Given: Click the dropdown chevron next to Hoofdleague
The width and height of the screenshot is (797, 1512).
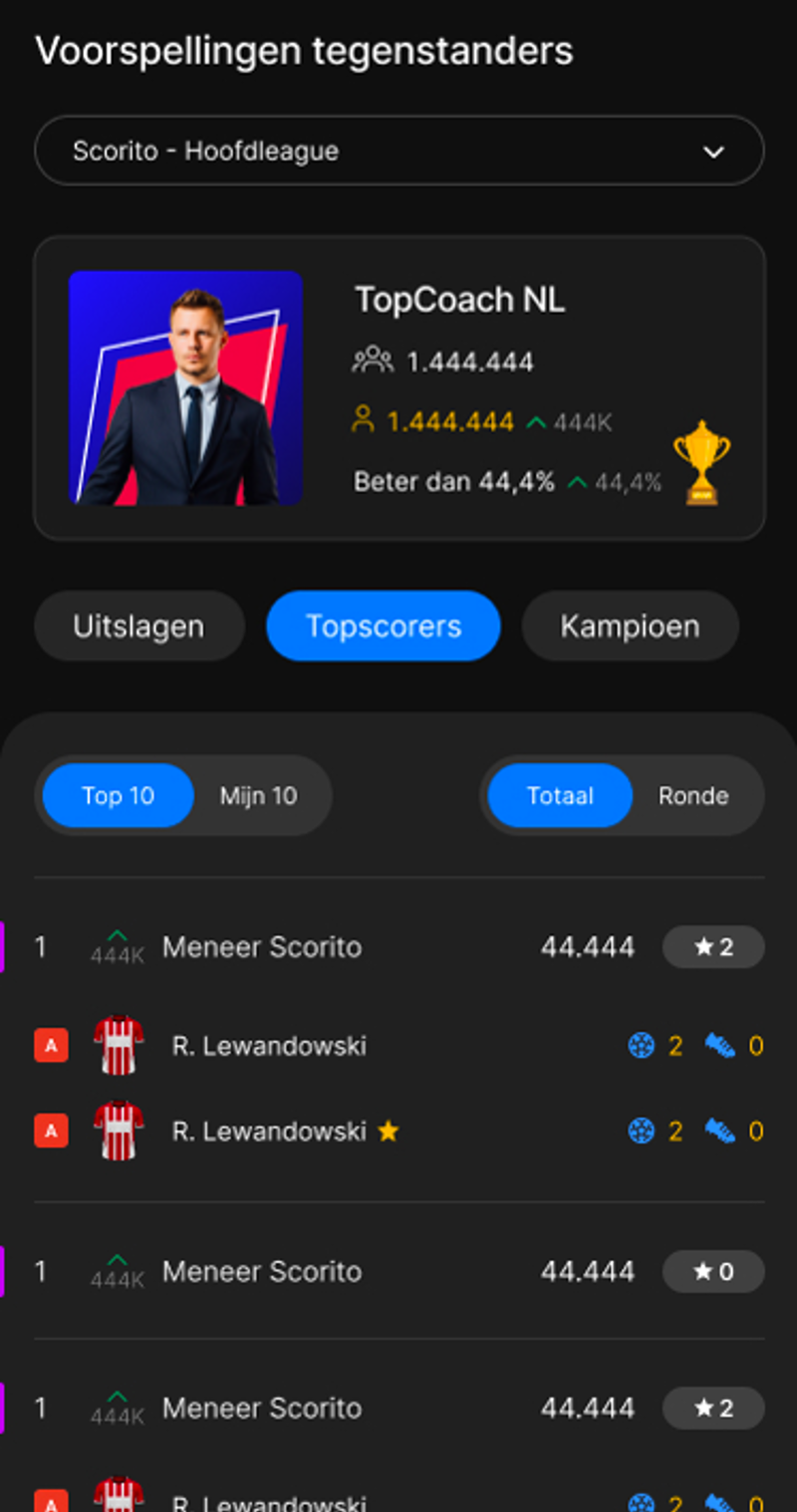Looking at the screenshot, I should [713, 151].
